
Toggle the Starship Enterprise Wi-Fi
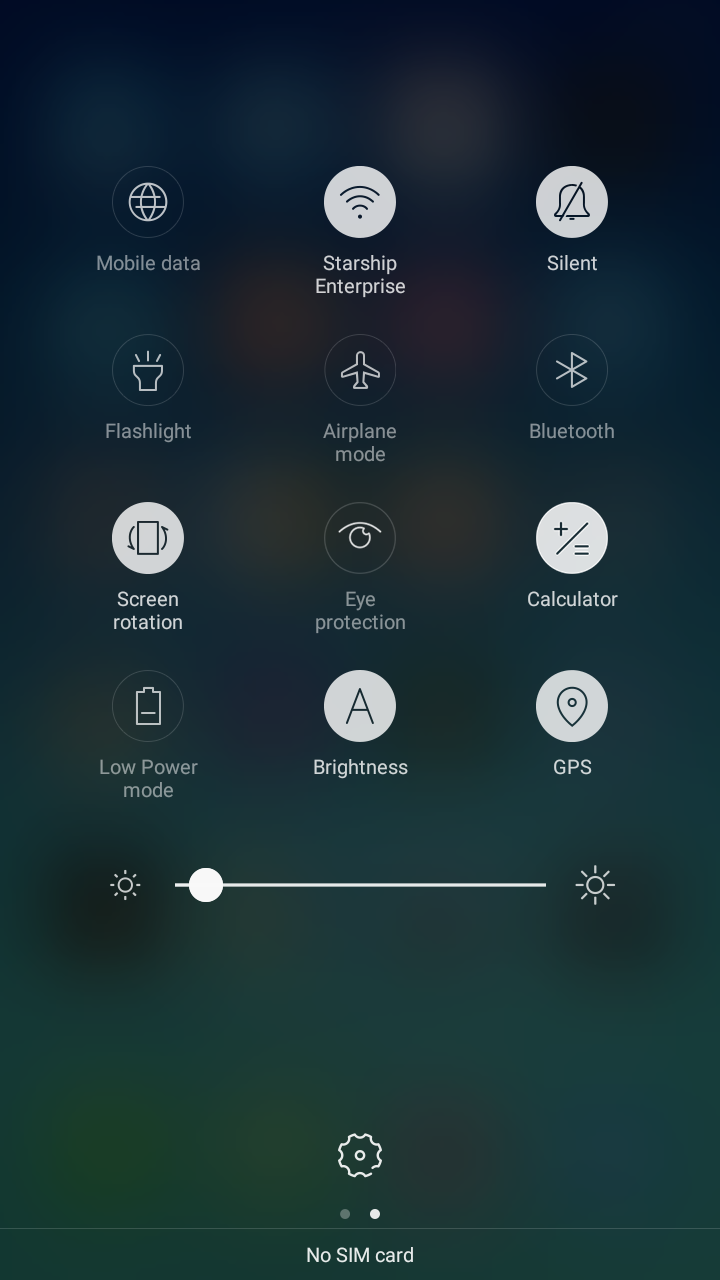point(360,202)
